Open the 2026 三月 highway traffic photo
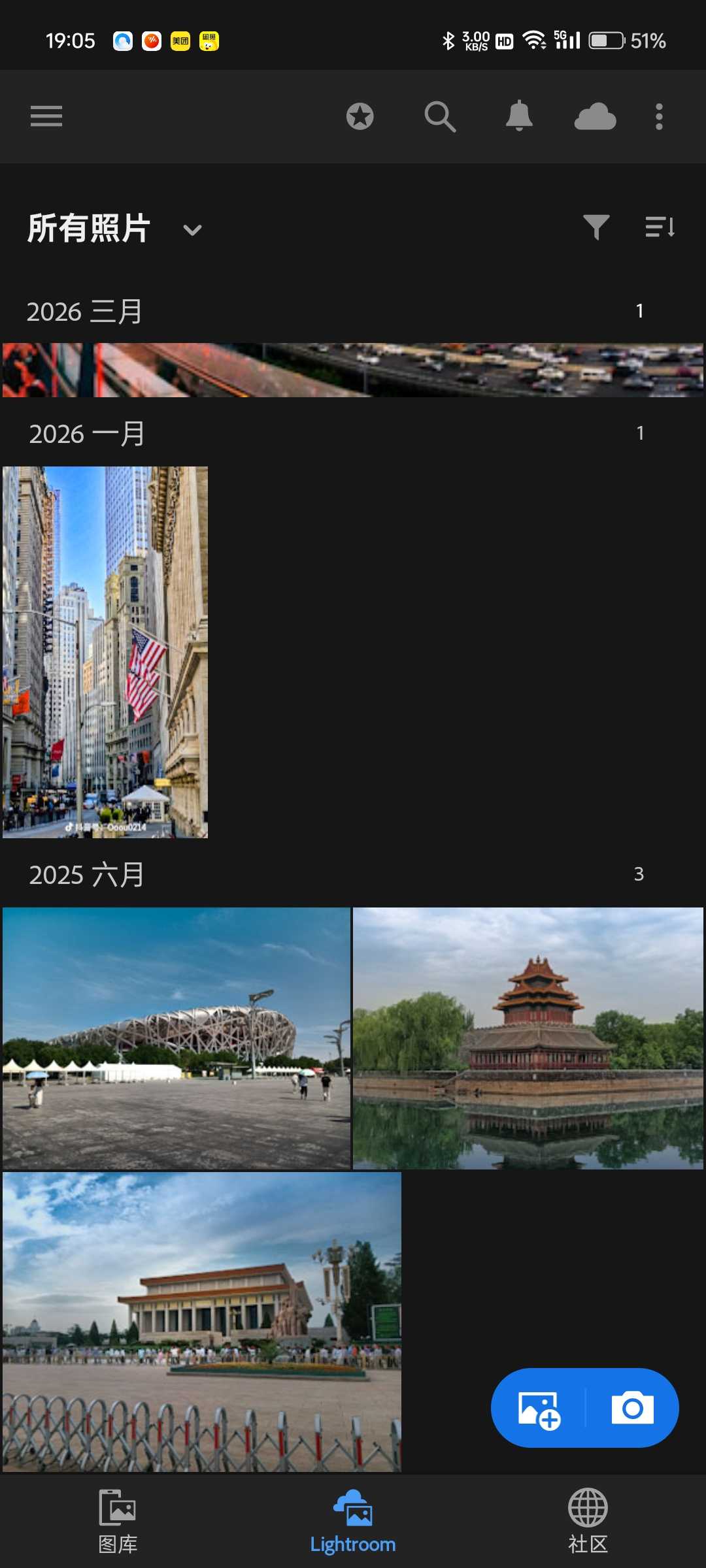This screenshot has width=706, height=1568. coord(353,370)
